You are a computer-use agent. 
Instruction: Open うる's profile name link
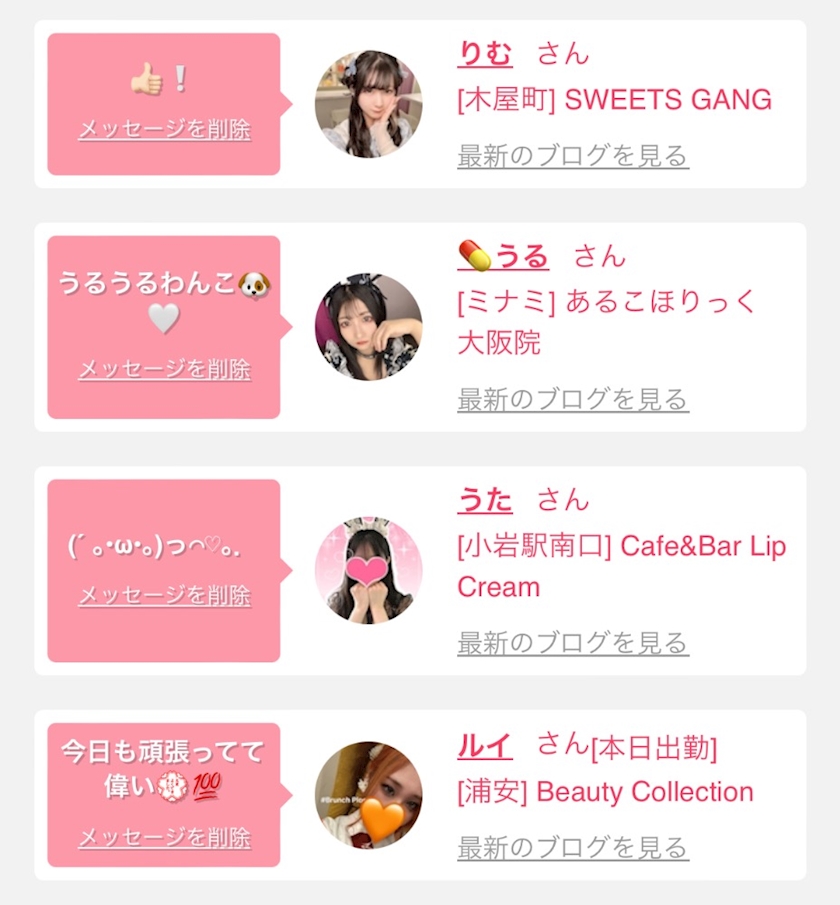pyautogui.click(x=503, y=256)
